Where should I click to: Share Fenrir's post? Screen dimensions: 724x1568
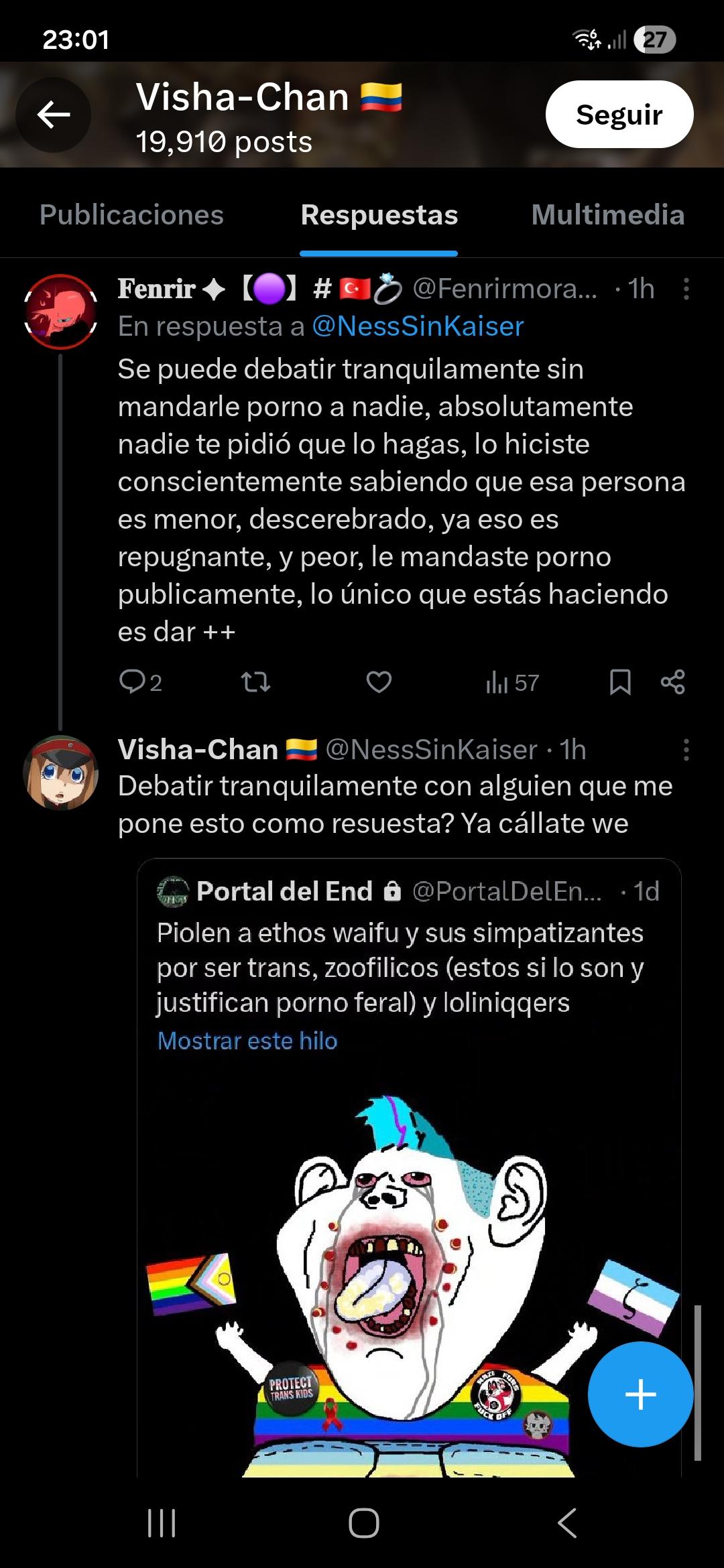672,682
